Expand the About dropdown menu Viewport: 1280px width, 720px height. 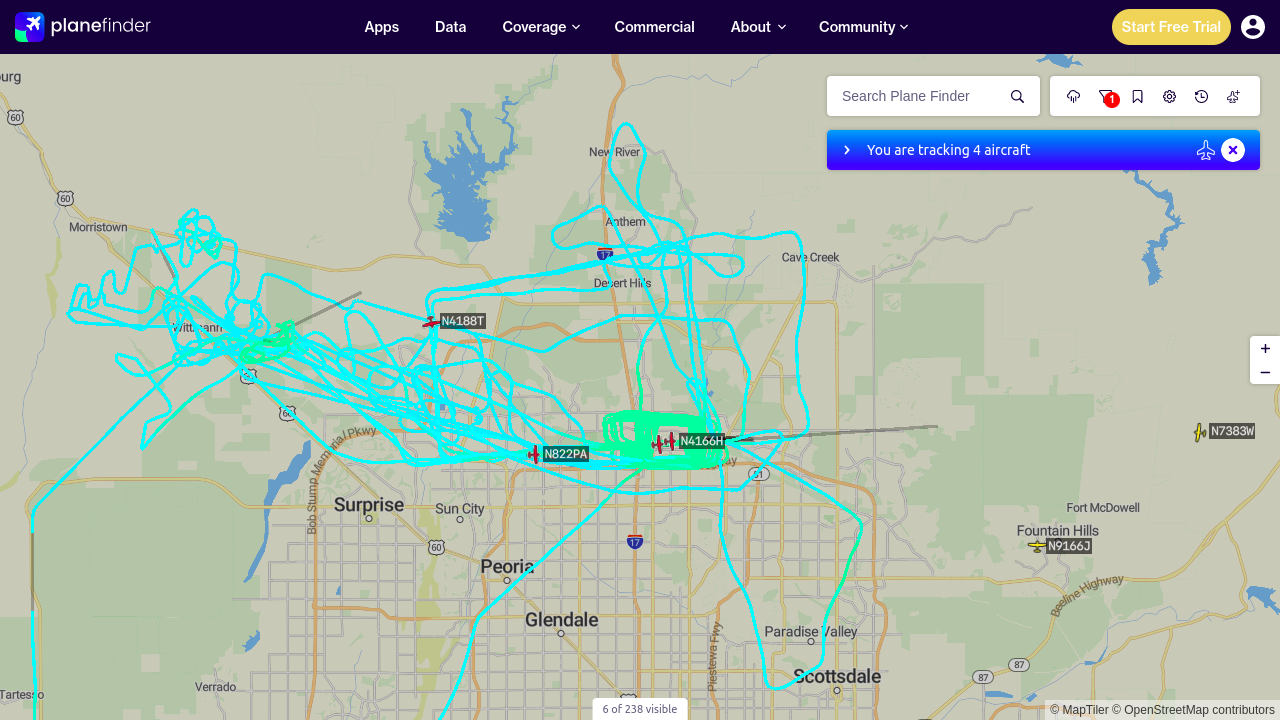pyautogui.click(x=758, y=27)
